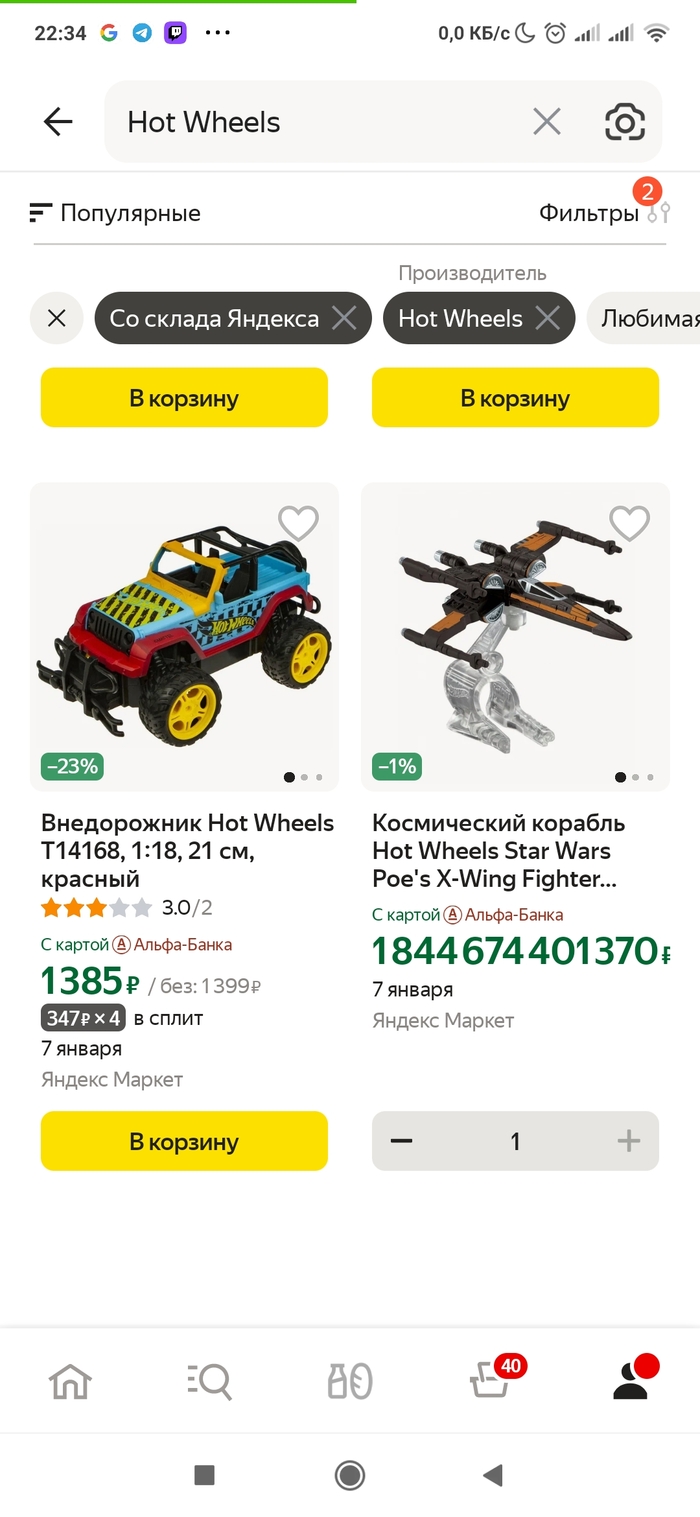Image resolution: width=700 pixels, height=1517 pixels.
Task: Add Poe's X-Wing Fighter to favorites
Action: [629, 523]
